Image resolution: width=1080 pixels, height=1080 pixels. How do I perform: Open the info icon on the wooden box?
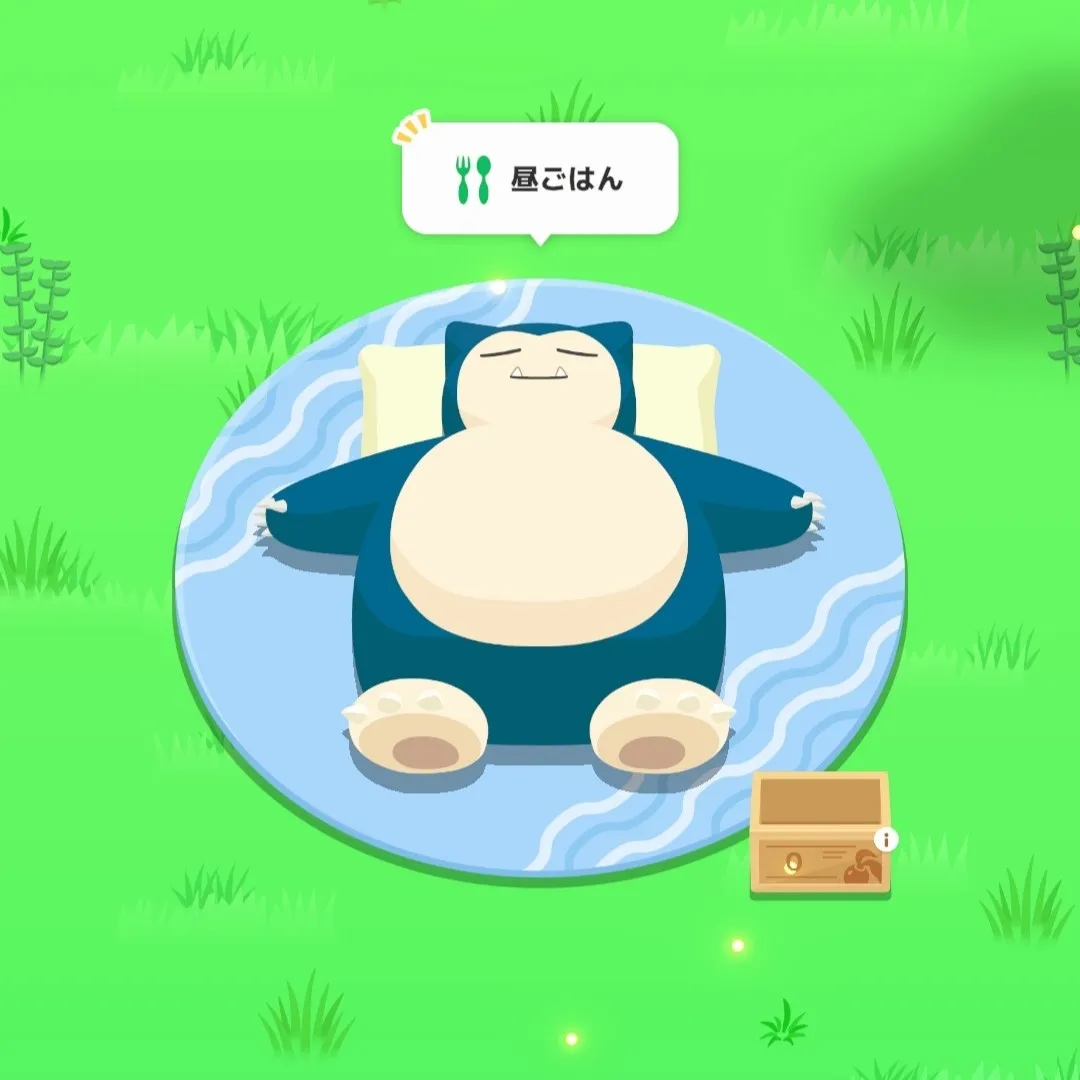pos(885,840)
